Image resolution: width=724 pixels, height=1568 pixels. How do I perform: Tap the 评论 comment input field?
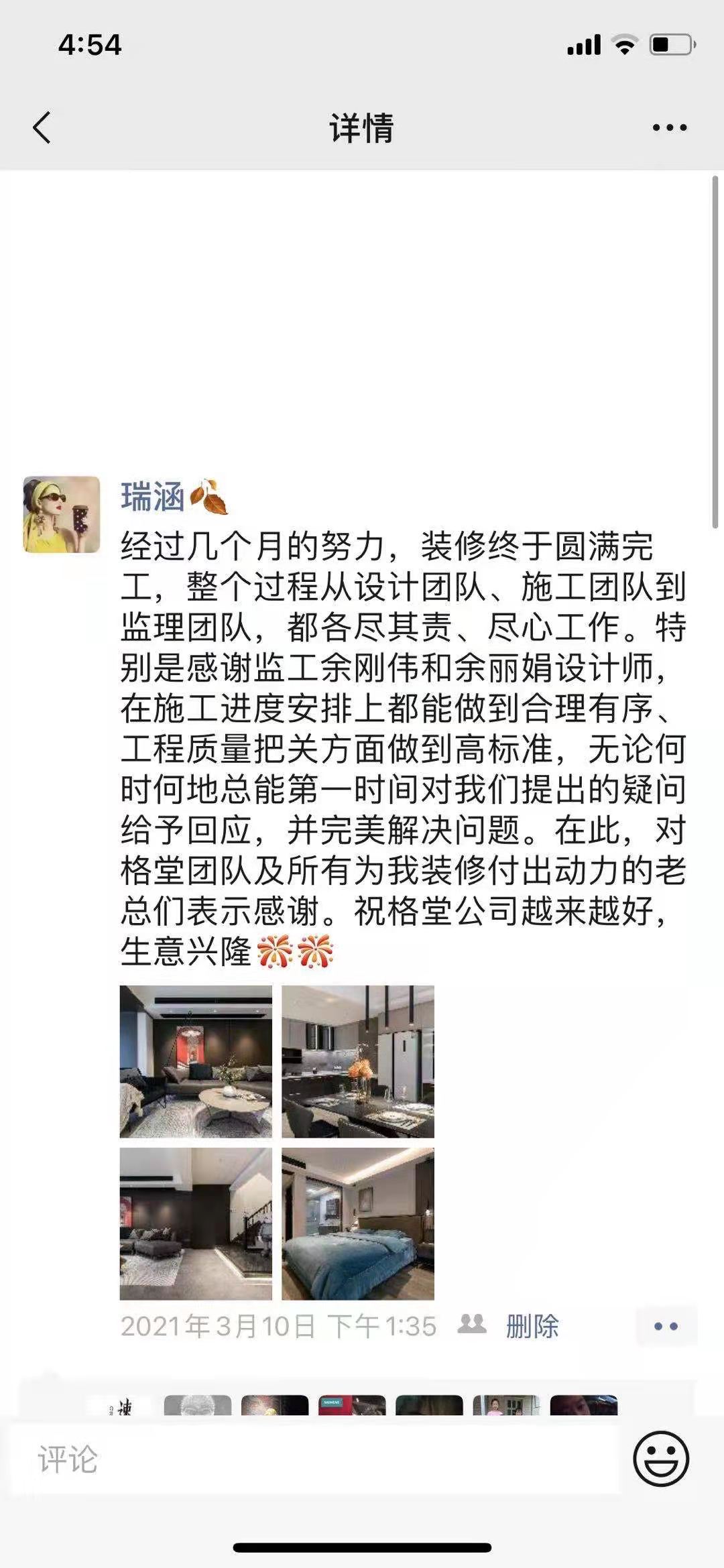(315, 1459)
